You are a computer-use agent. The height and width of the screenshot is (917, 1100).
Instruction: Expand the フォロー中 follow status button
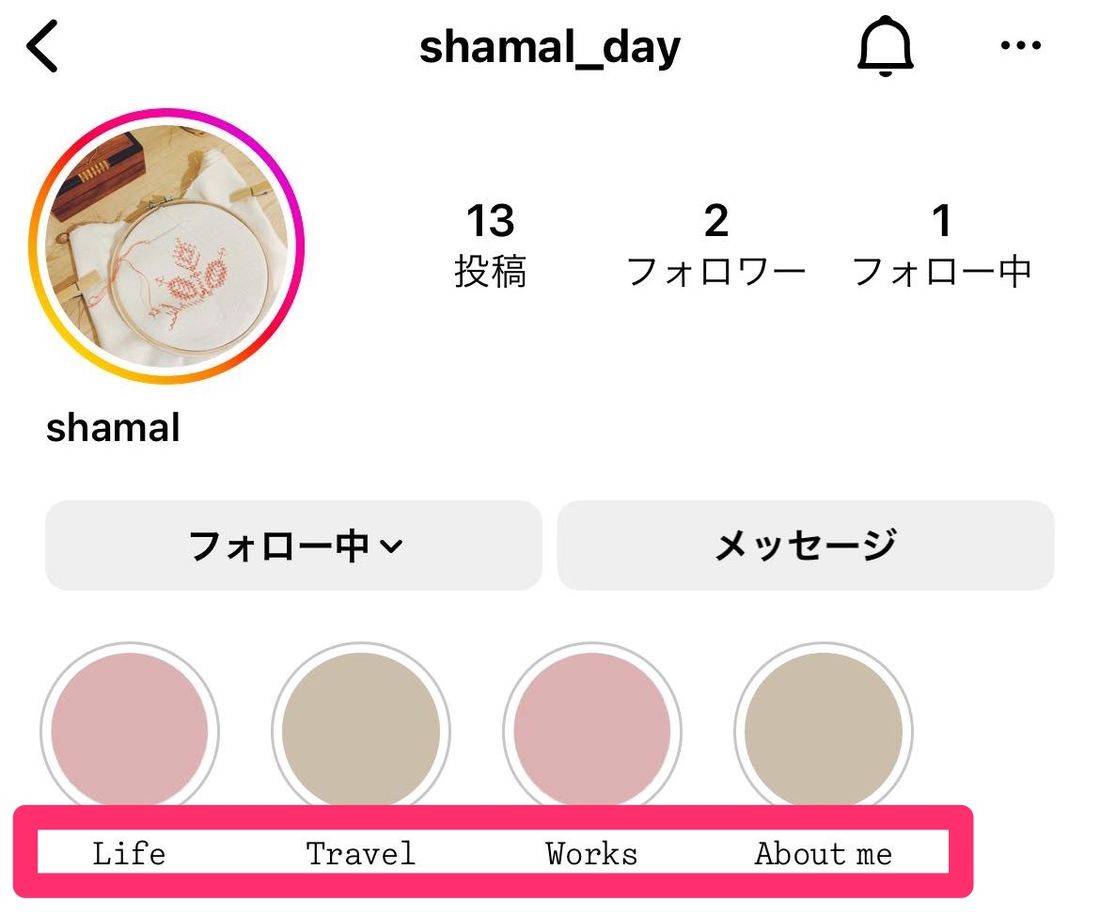click(x=294, y=546)
